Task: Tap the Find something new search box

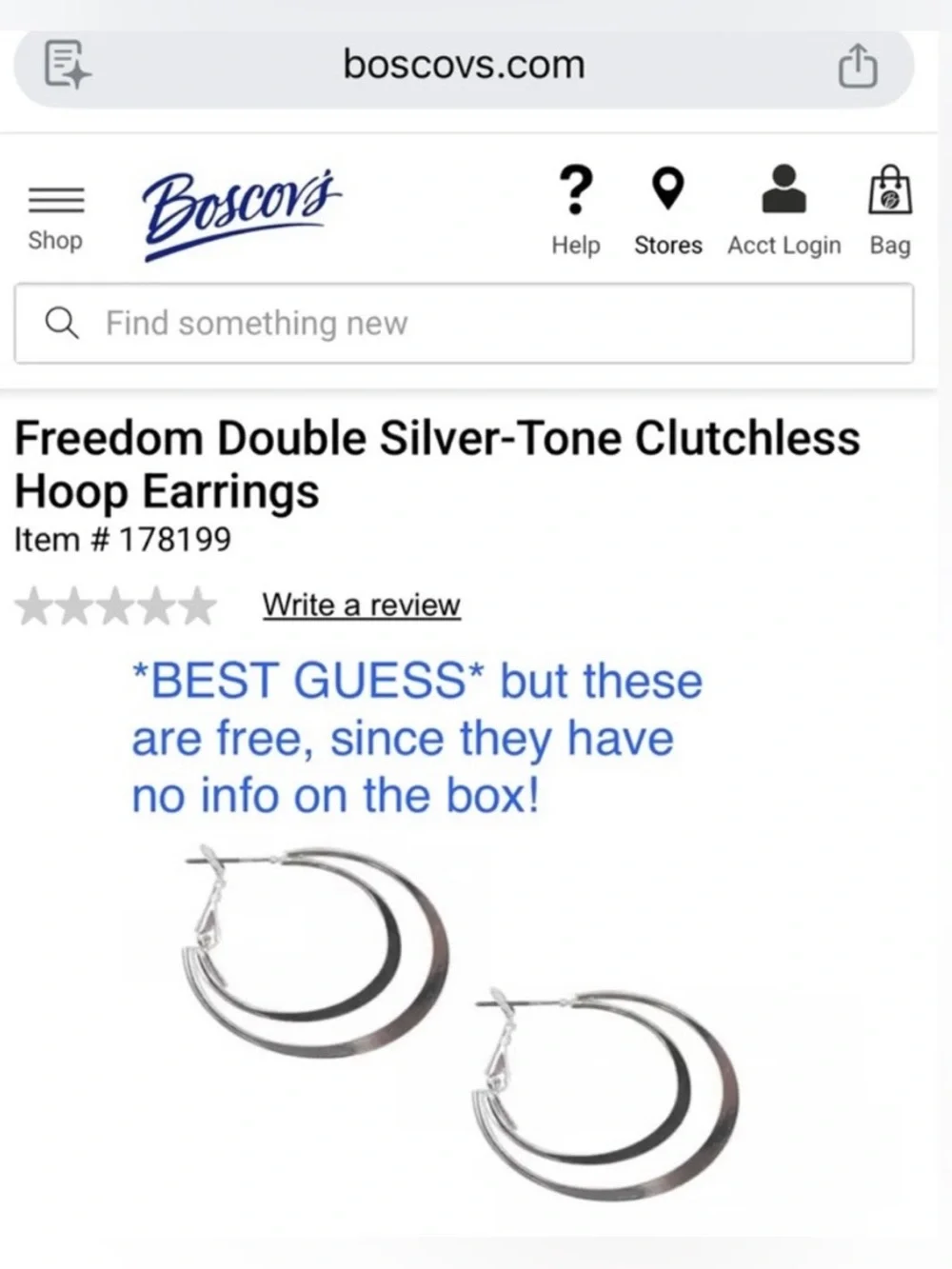Action: pos(464,324)
